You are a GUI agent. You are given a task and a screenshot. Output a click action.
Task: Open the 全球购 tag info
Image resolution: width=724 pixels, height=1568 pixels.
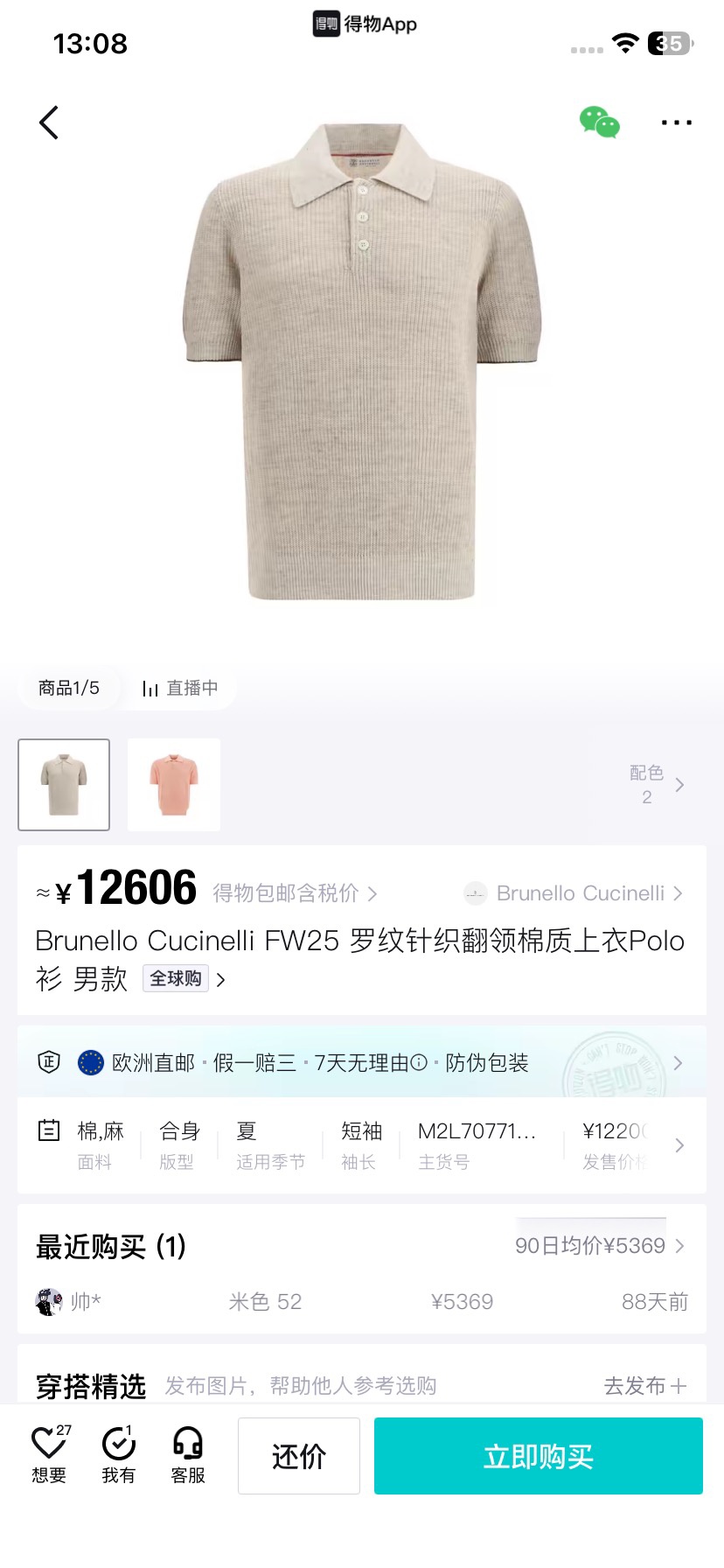click(x=184, y=979)
